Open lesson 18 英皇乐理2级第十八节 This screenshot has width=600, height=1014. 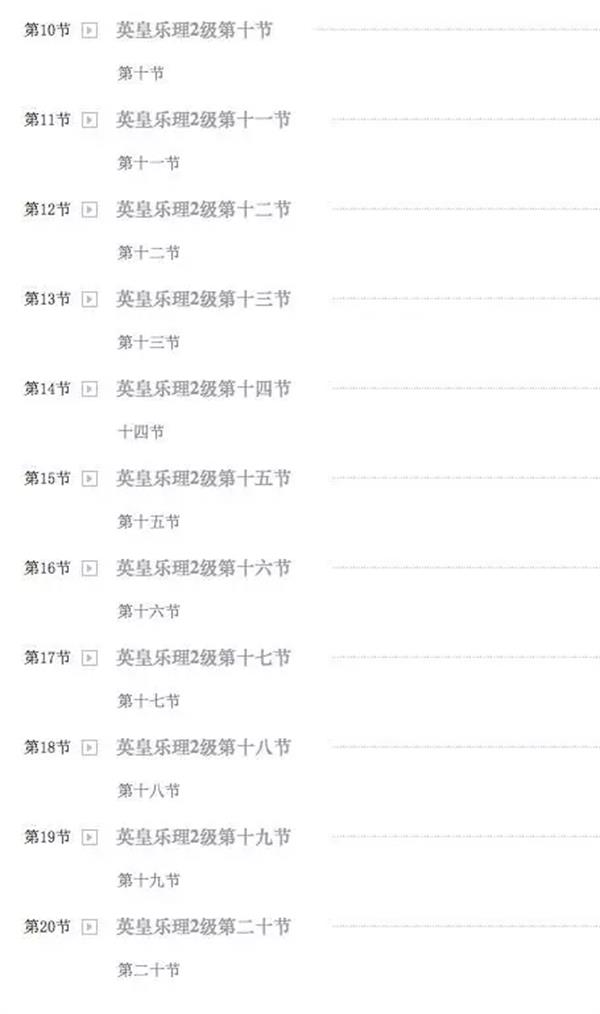(x=203, y=748)
